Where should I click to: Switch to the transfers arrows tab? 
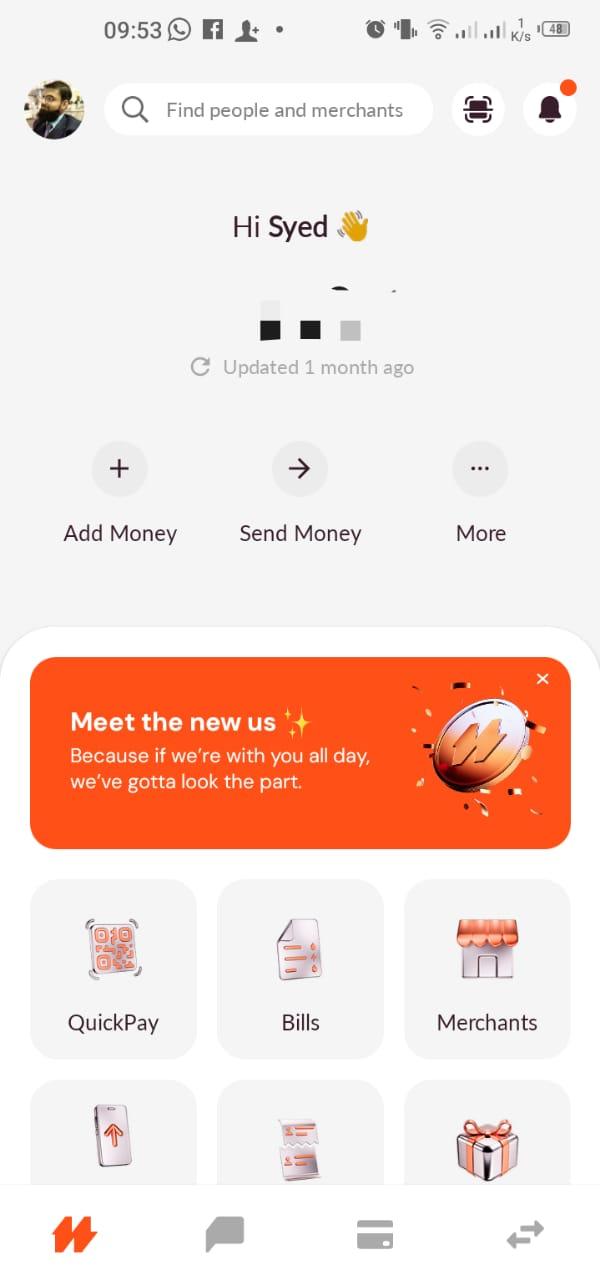click(525, 1235)
